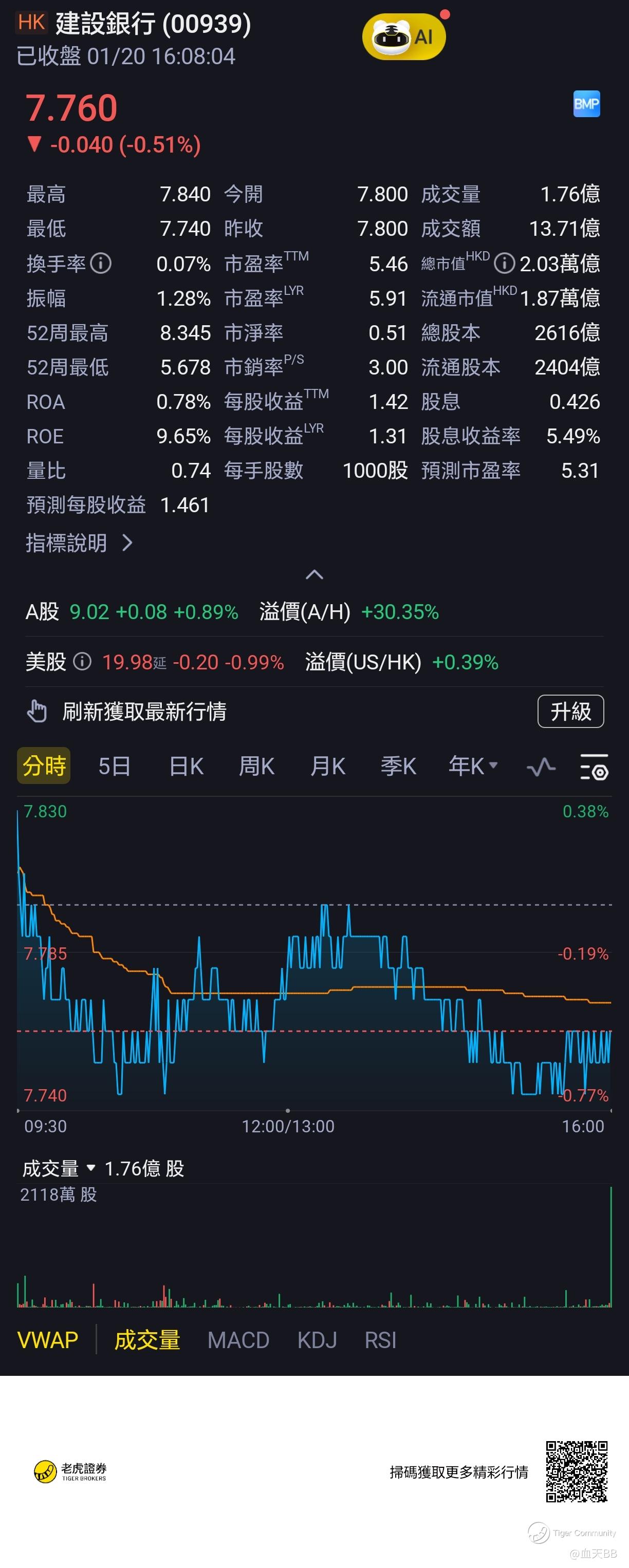
Task: Select the RSI indicator
Action: pyautogui.click(x=380, y=1340)
